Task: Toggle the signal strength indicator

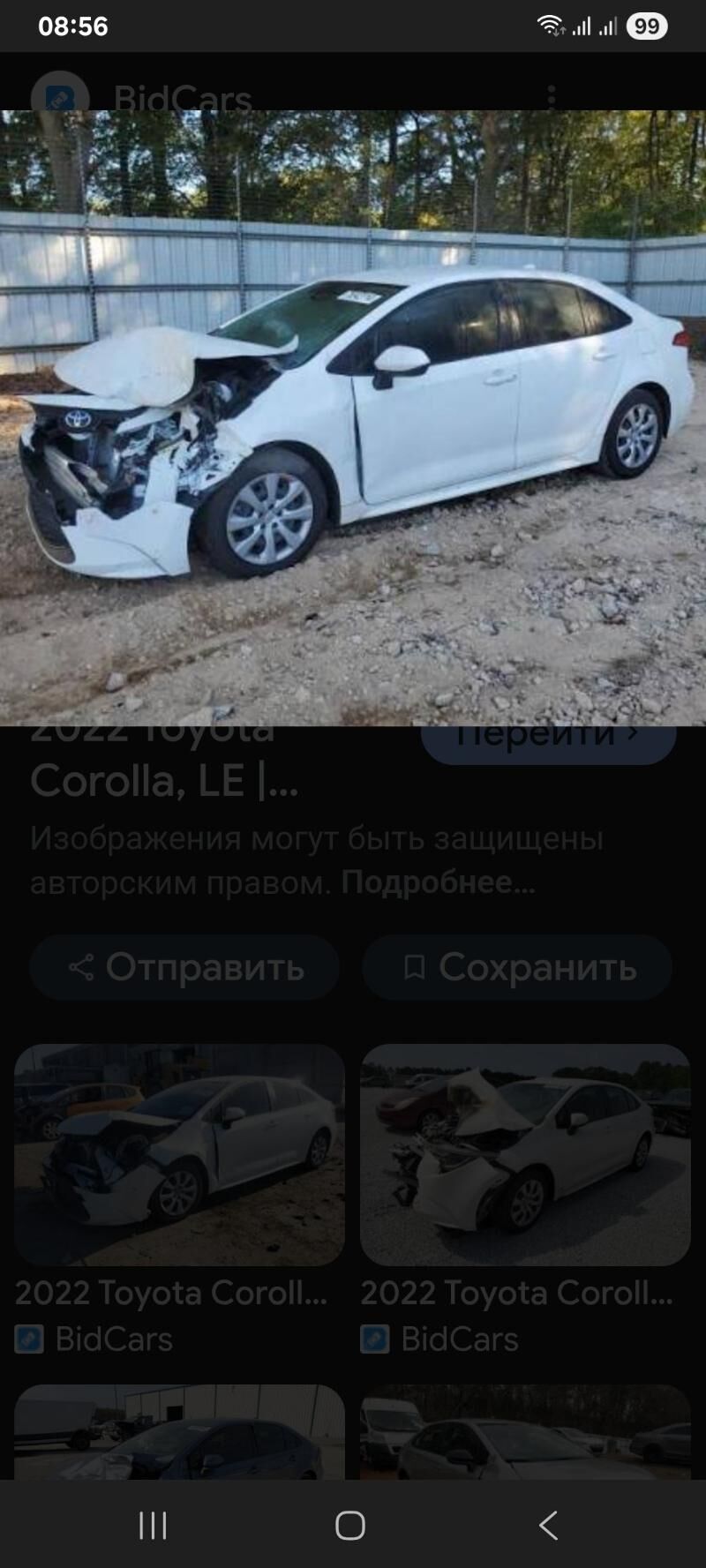Action: point(584,26)
